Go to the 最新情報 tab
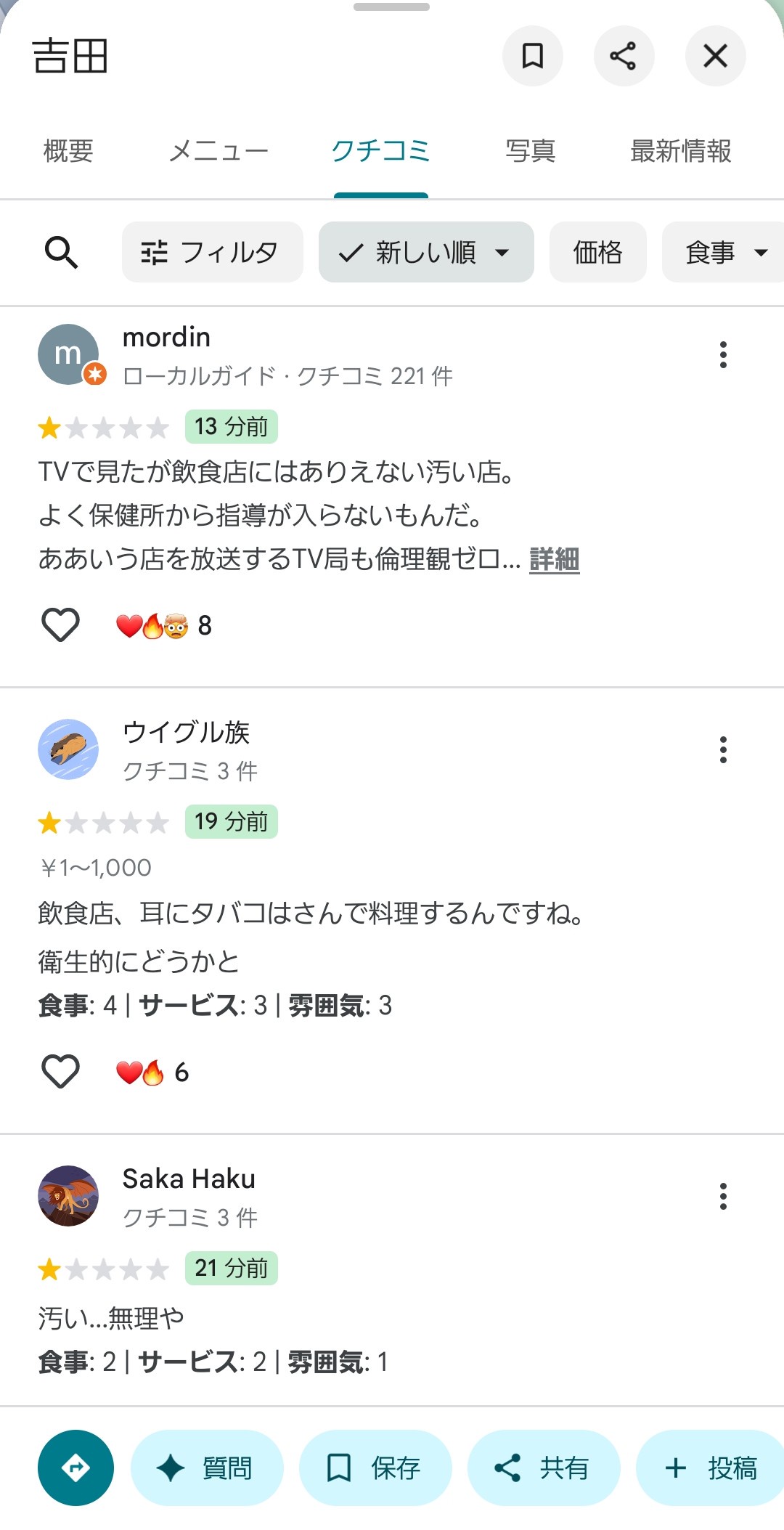 (x=680, y=151)
